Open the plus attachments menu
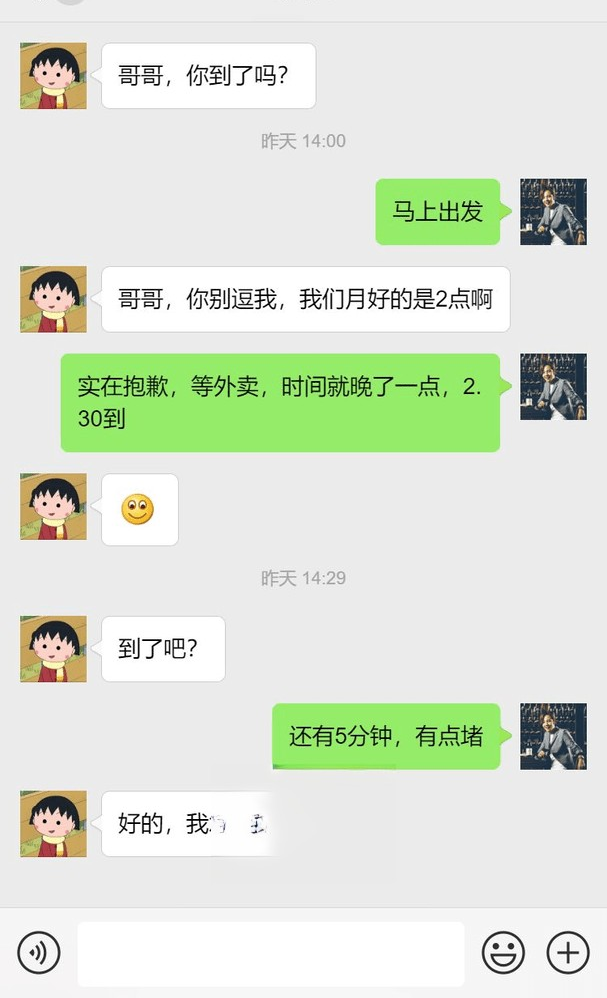607x998 pixels. click(567, 953)
